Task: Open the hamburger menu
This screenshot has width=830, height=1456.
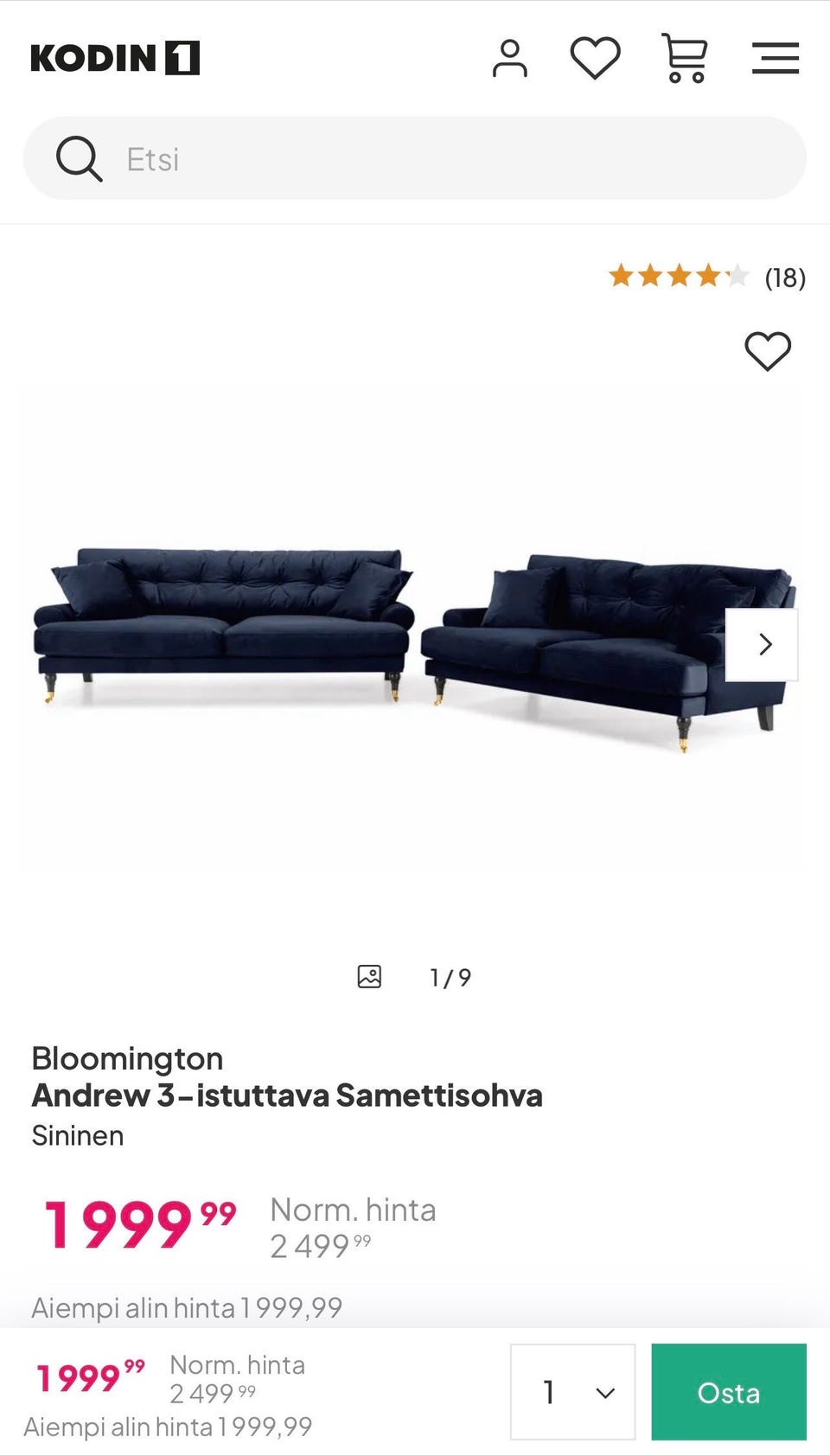Action: [x=775, y=59]
